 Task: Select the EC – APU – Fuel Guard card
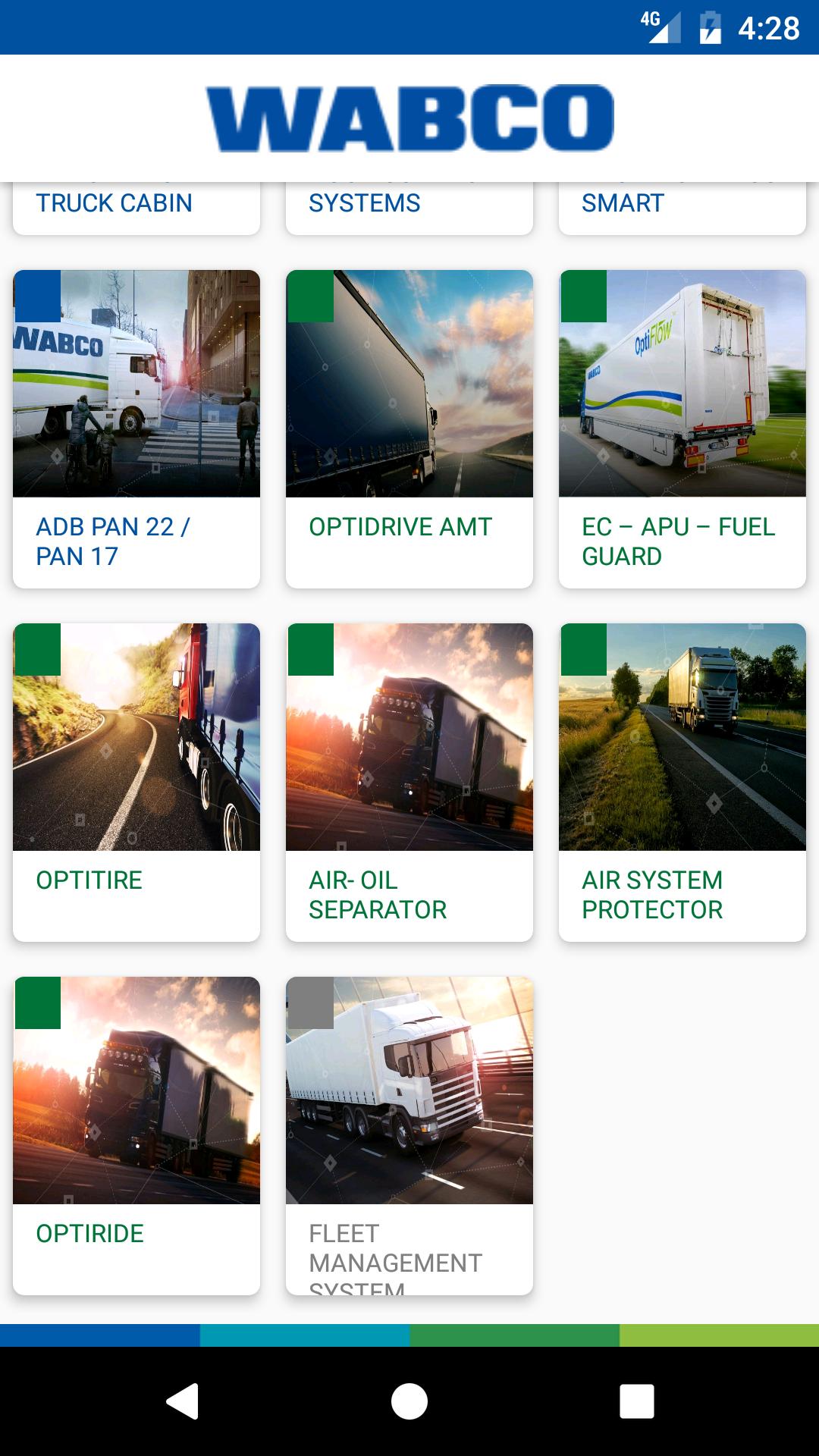[682, 428]
